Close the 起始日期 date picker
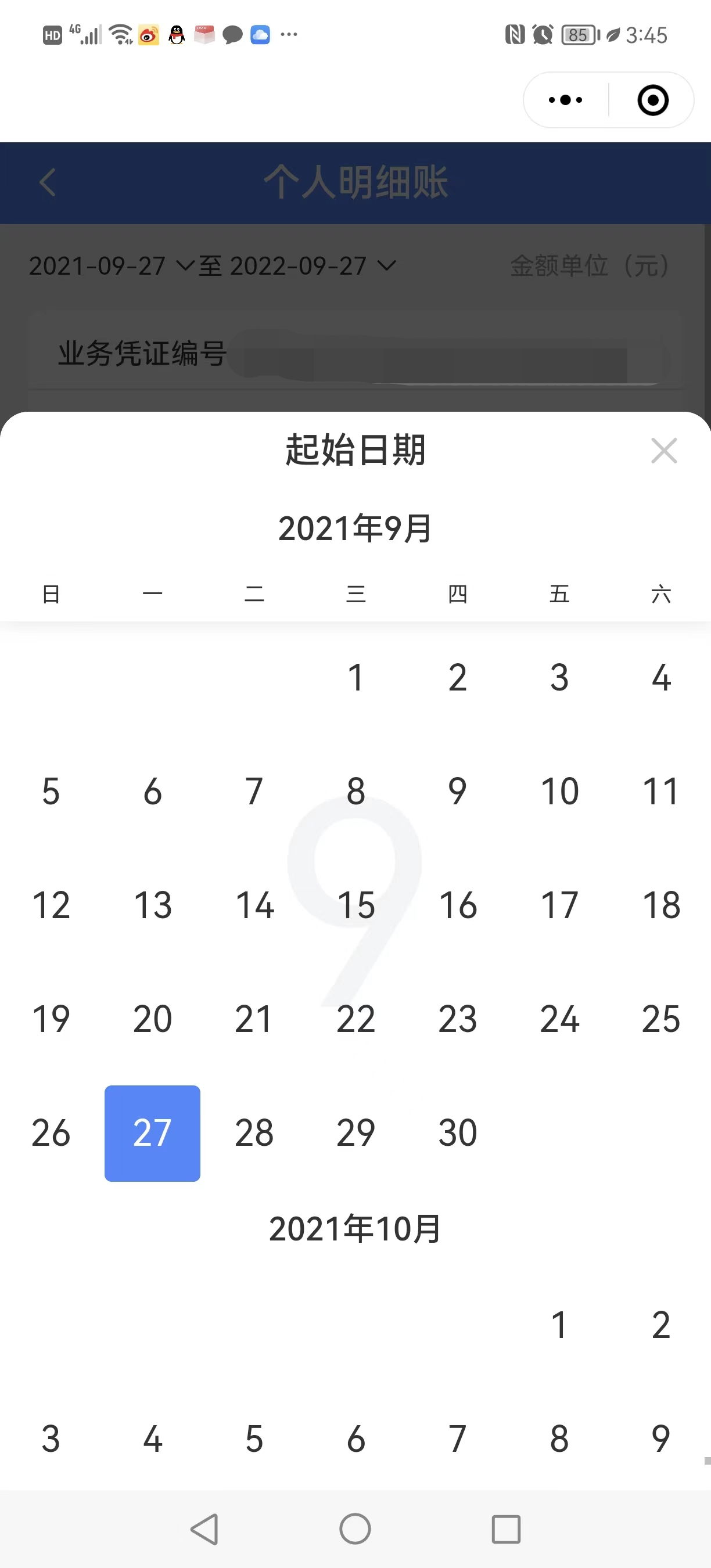This screenshot has width=711, height=1568. point(663,451)
